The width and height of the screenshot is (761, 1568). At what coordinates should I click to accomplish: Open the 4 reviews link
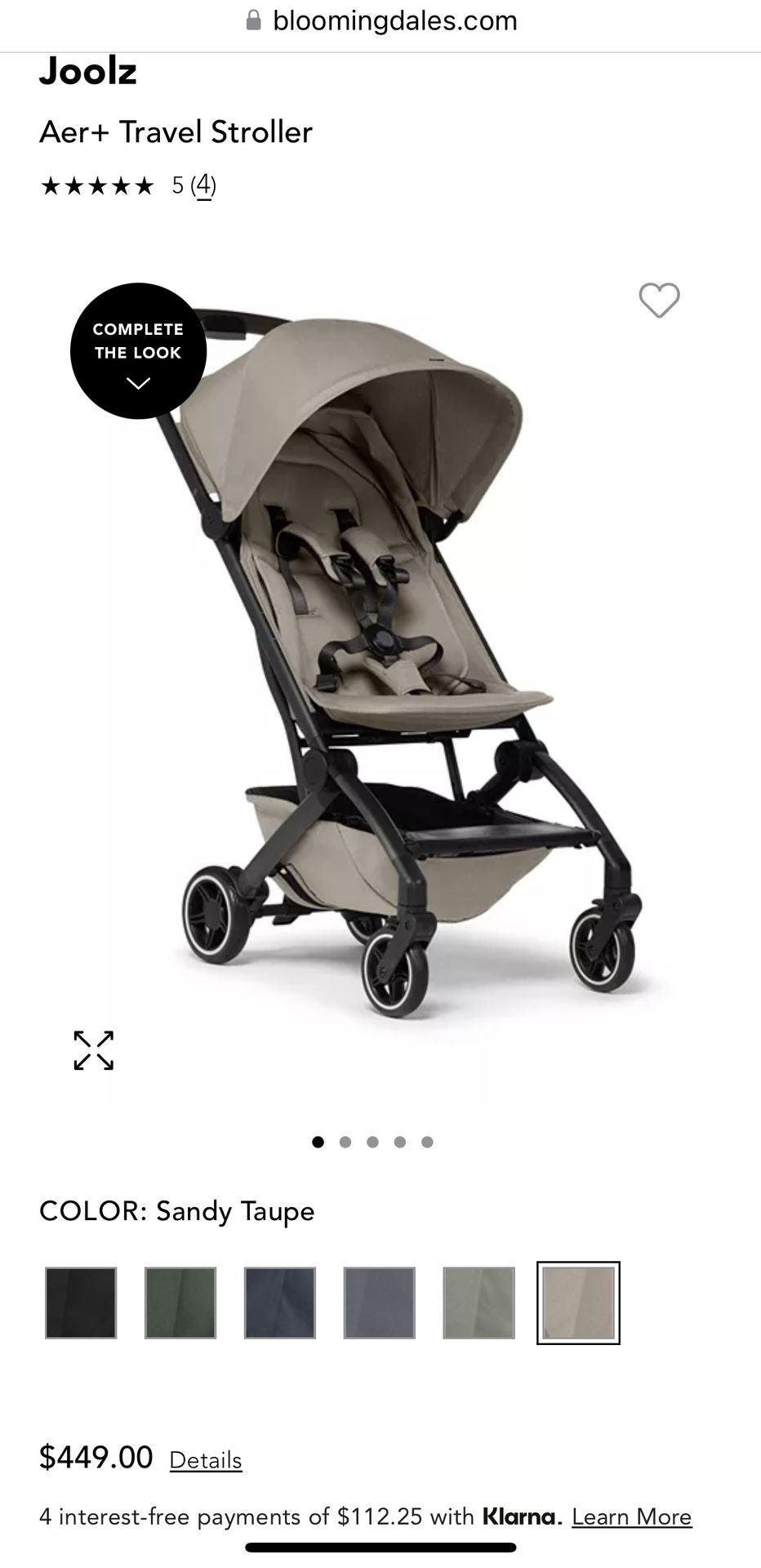[x=204, y=185]
